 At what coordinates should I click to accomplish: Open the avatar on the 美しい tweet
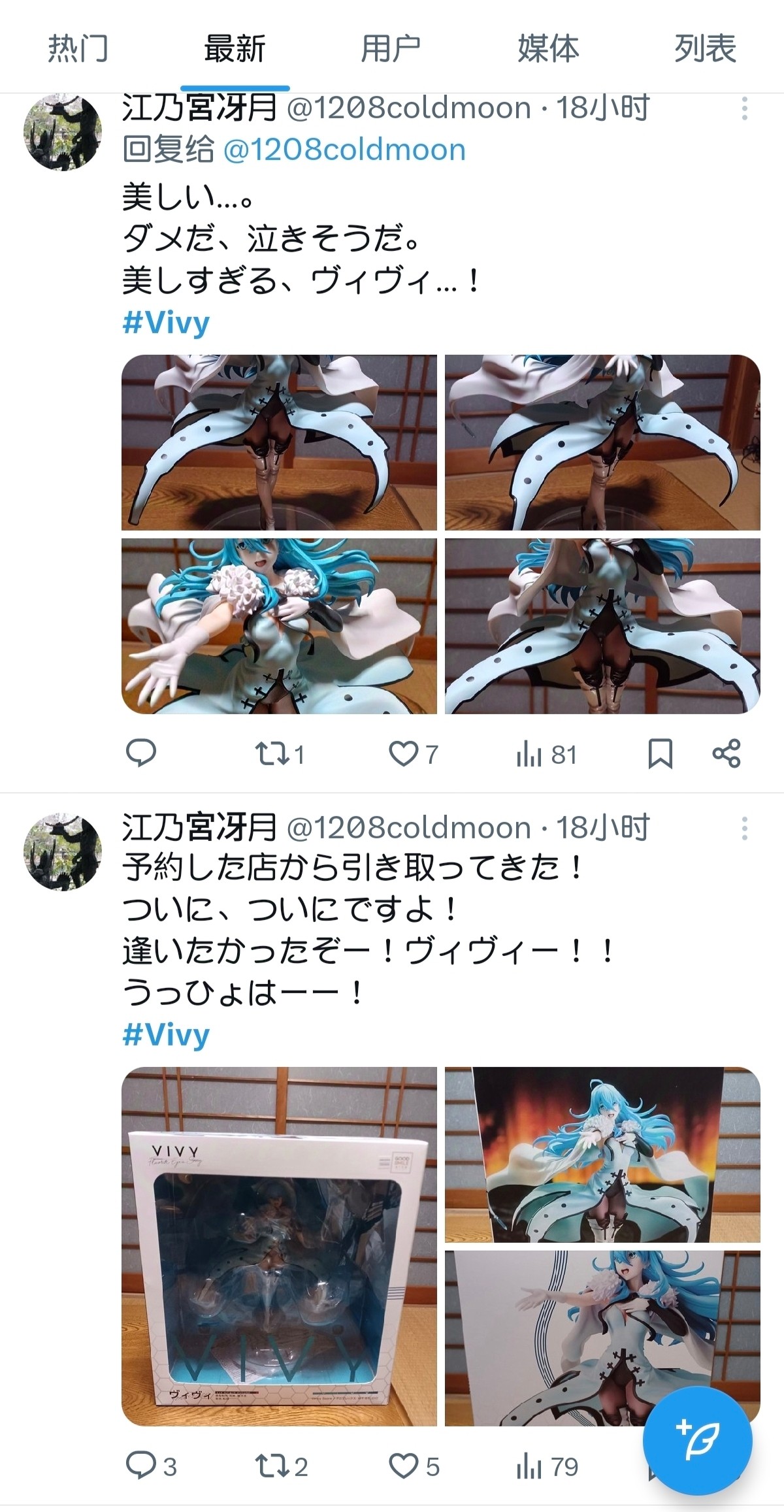[63, 133]
